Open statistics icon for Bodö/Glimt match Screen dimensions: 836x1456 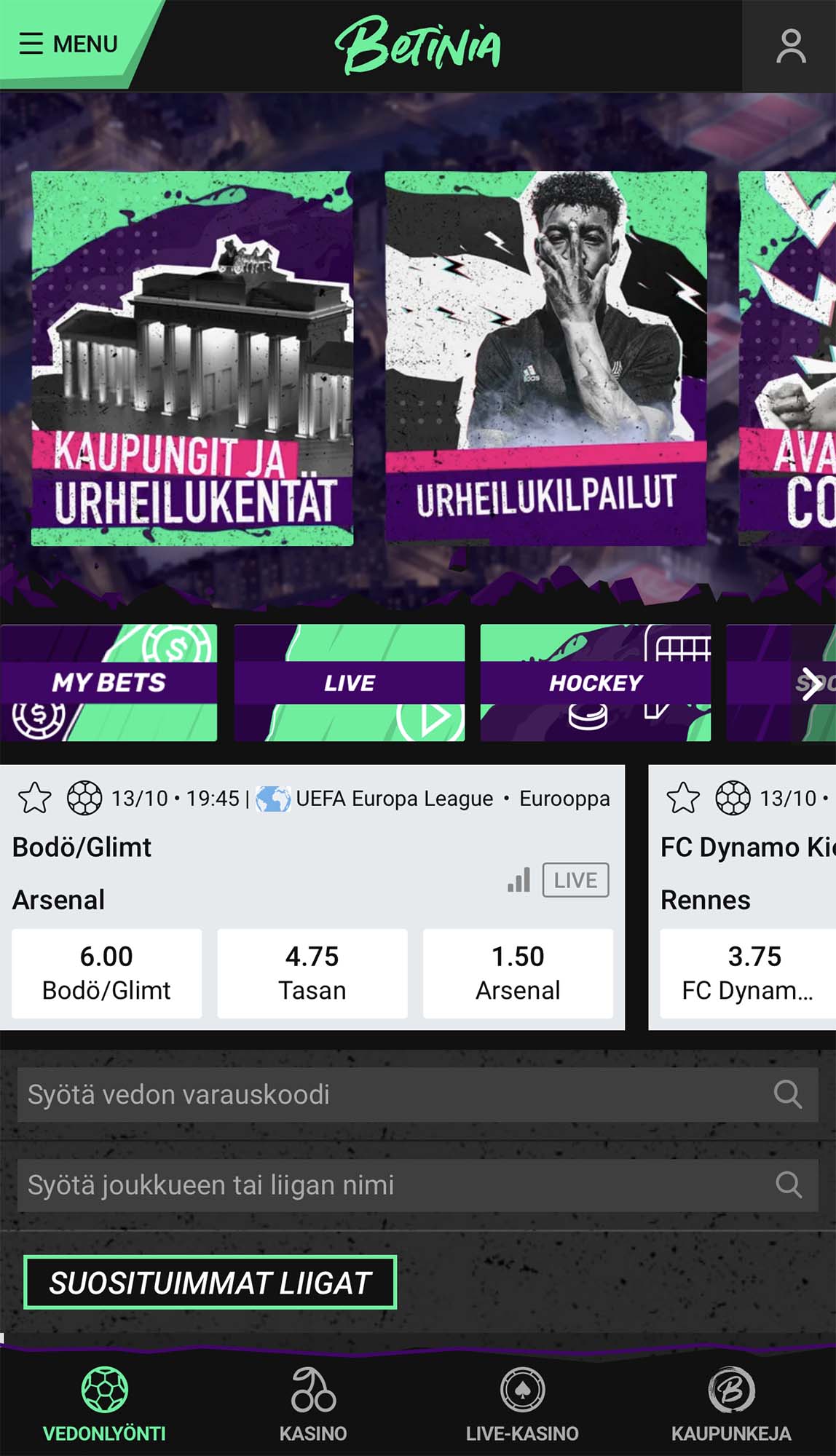click(x=519, y=880)
